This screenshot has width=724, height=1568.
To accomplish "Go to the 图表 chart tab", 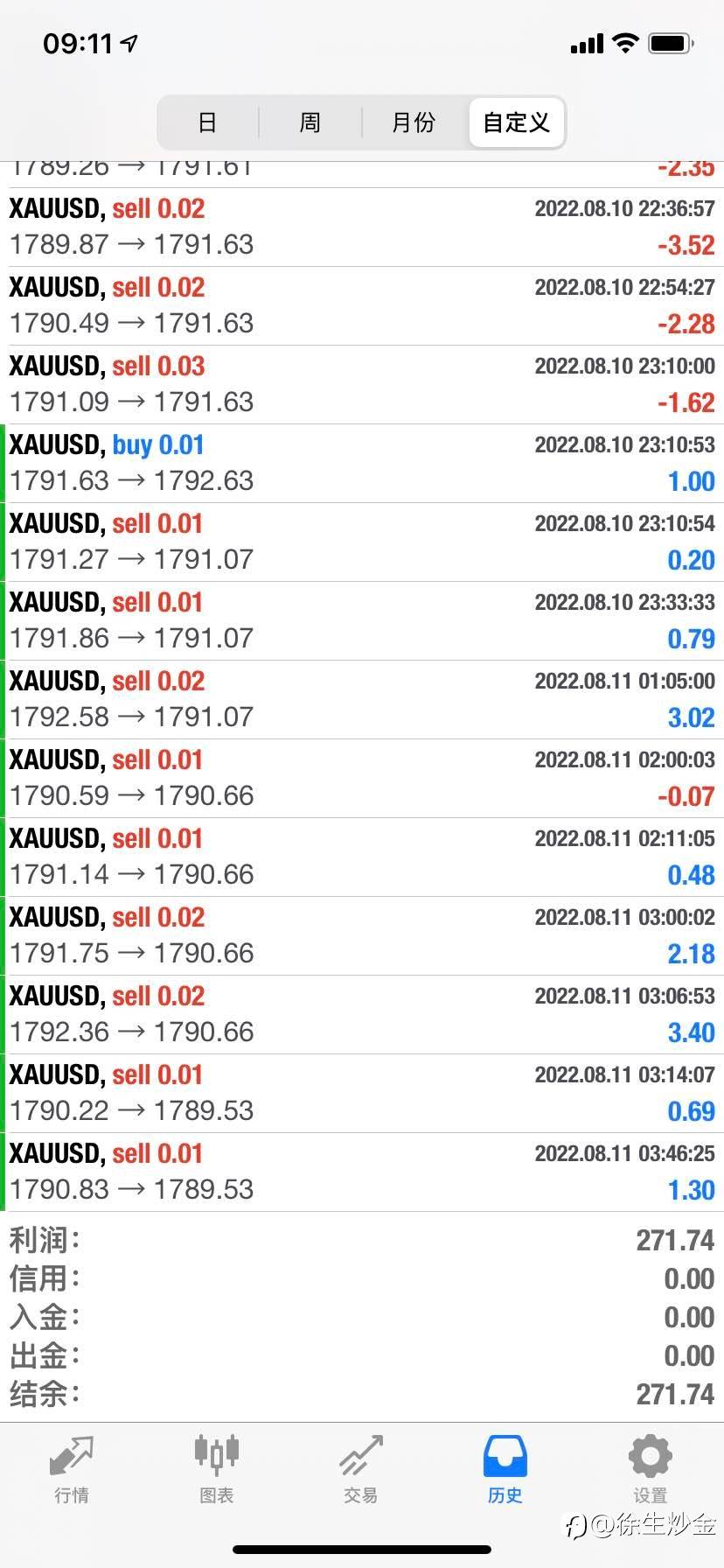I will (216, 1469).
